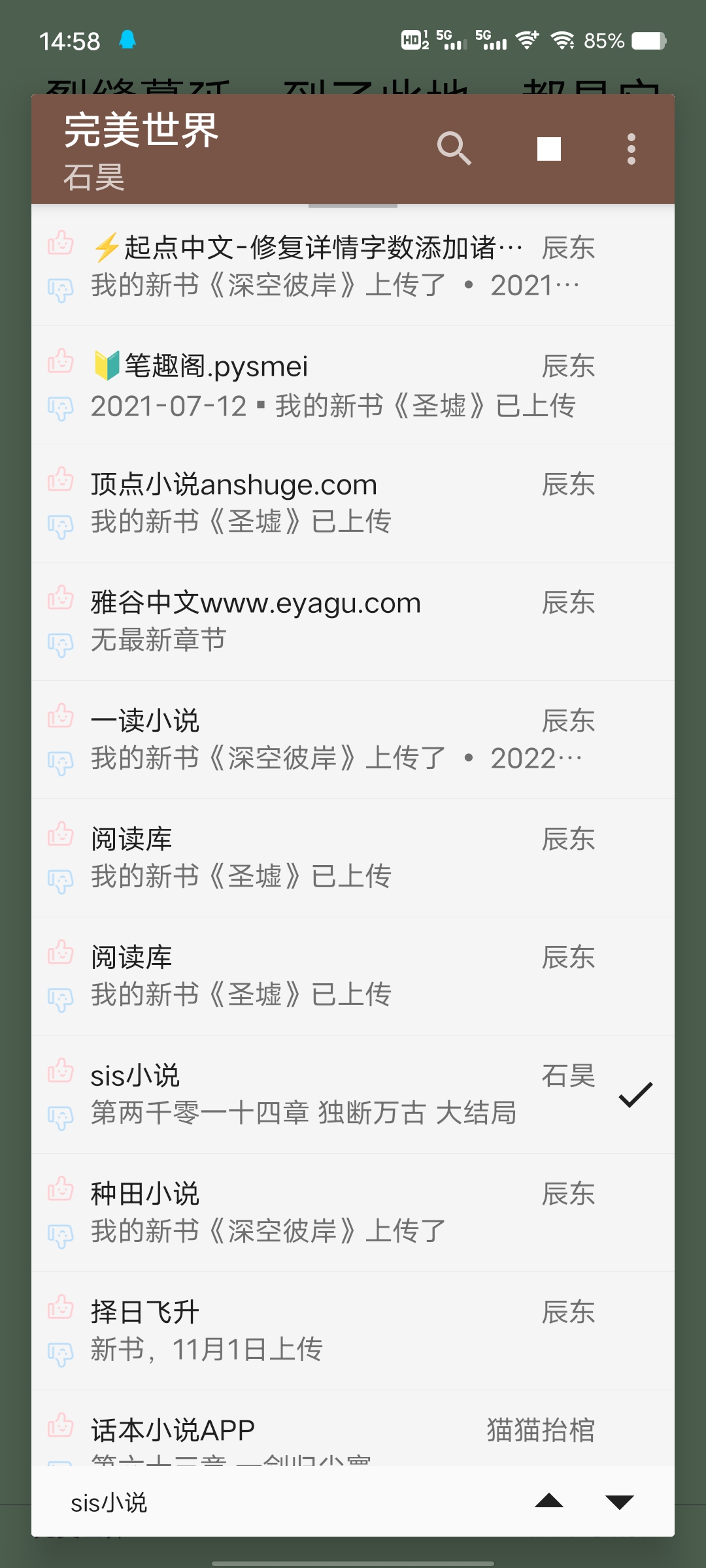Jump to next source with down arrow
The width and height of the screenshot is (706, 1568).
[620, 1501]
